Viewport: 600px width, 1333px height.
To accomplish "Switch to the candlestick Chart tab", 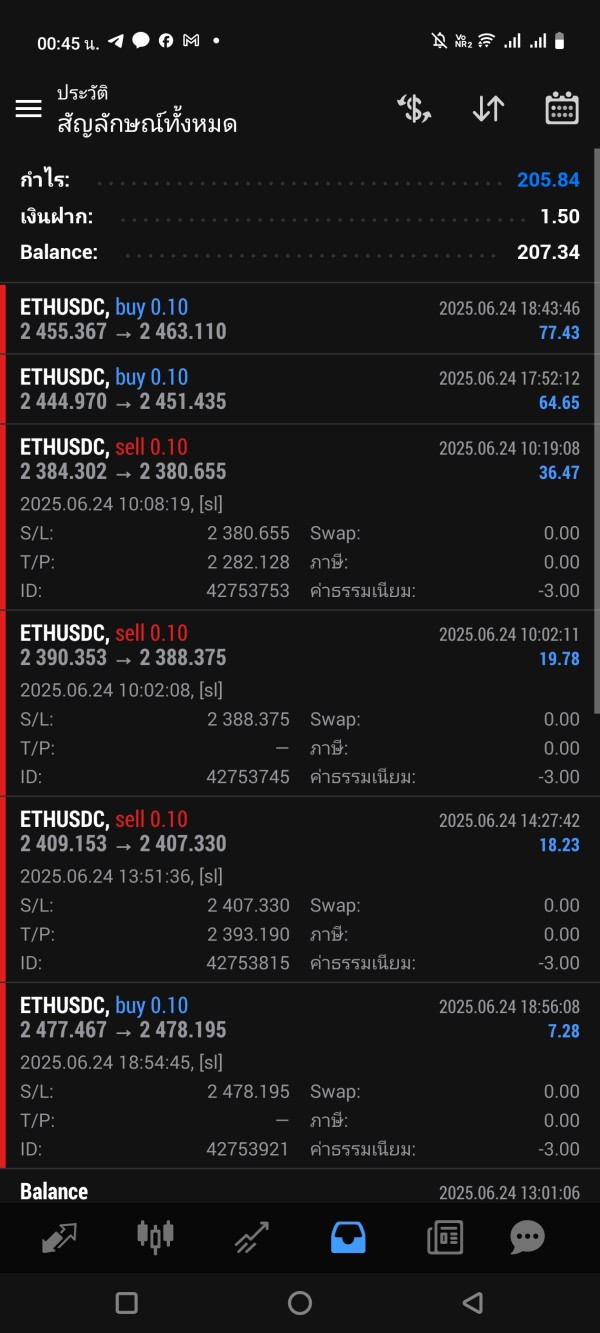I will (155, 1237).
